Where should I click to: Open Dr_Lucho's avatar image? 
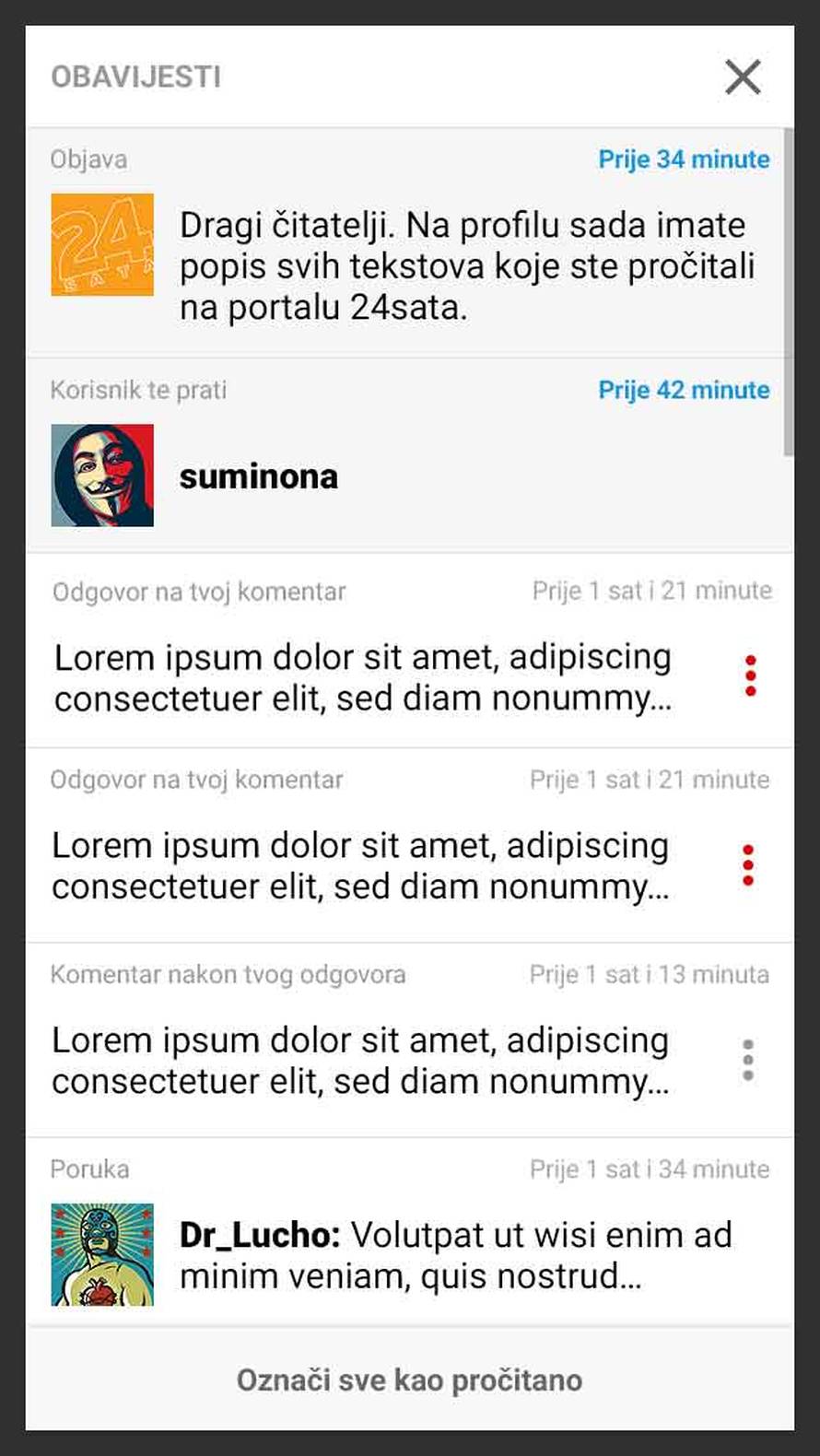[101, 1253]
